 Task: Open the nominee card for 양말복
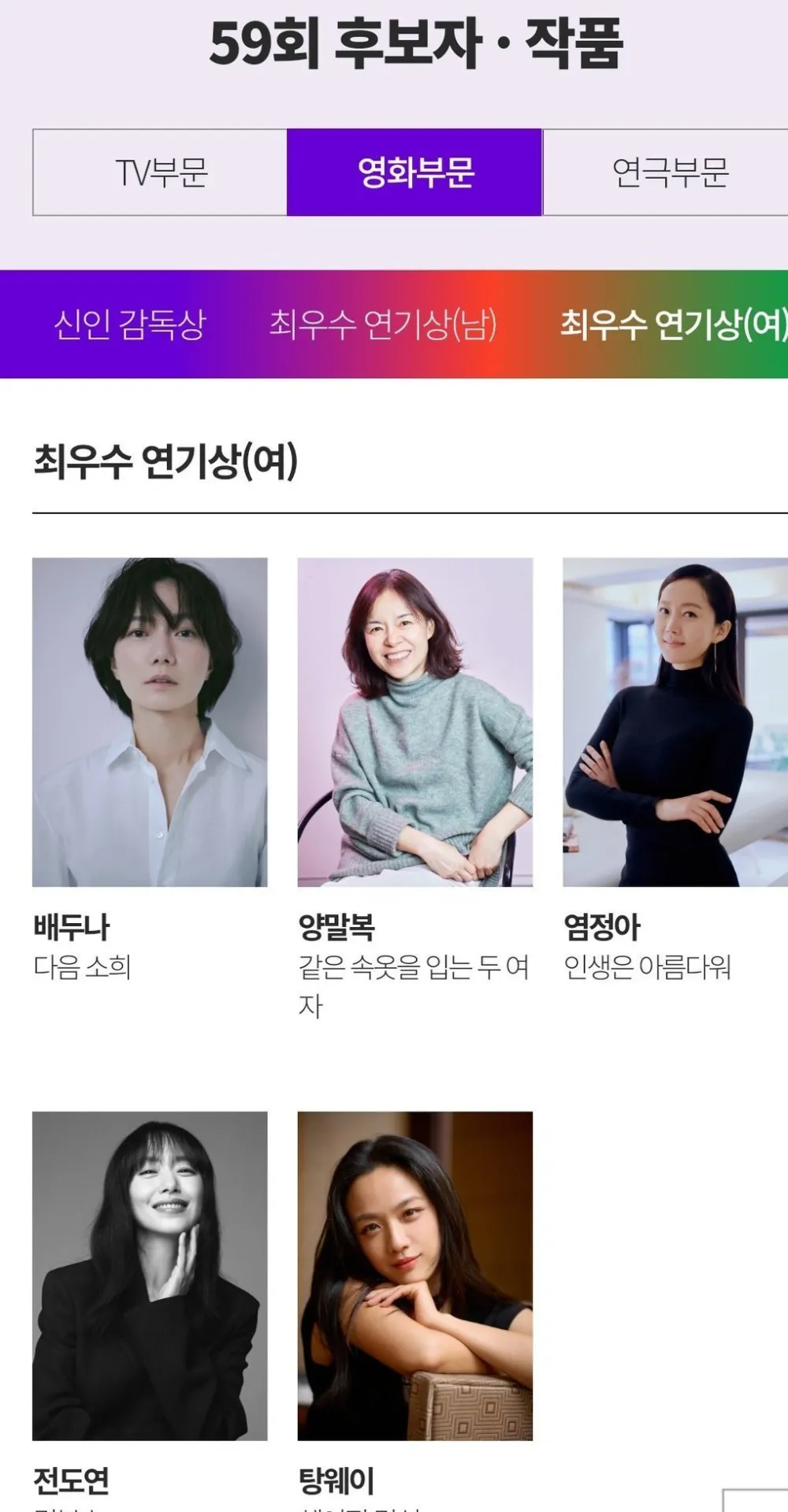click(415, 722)
